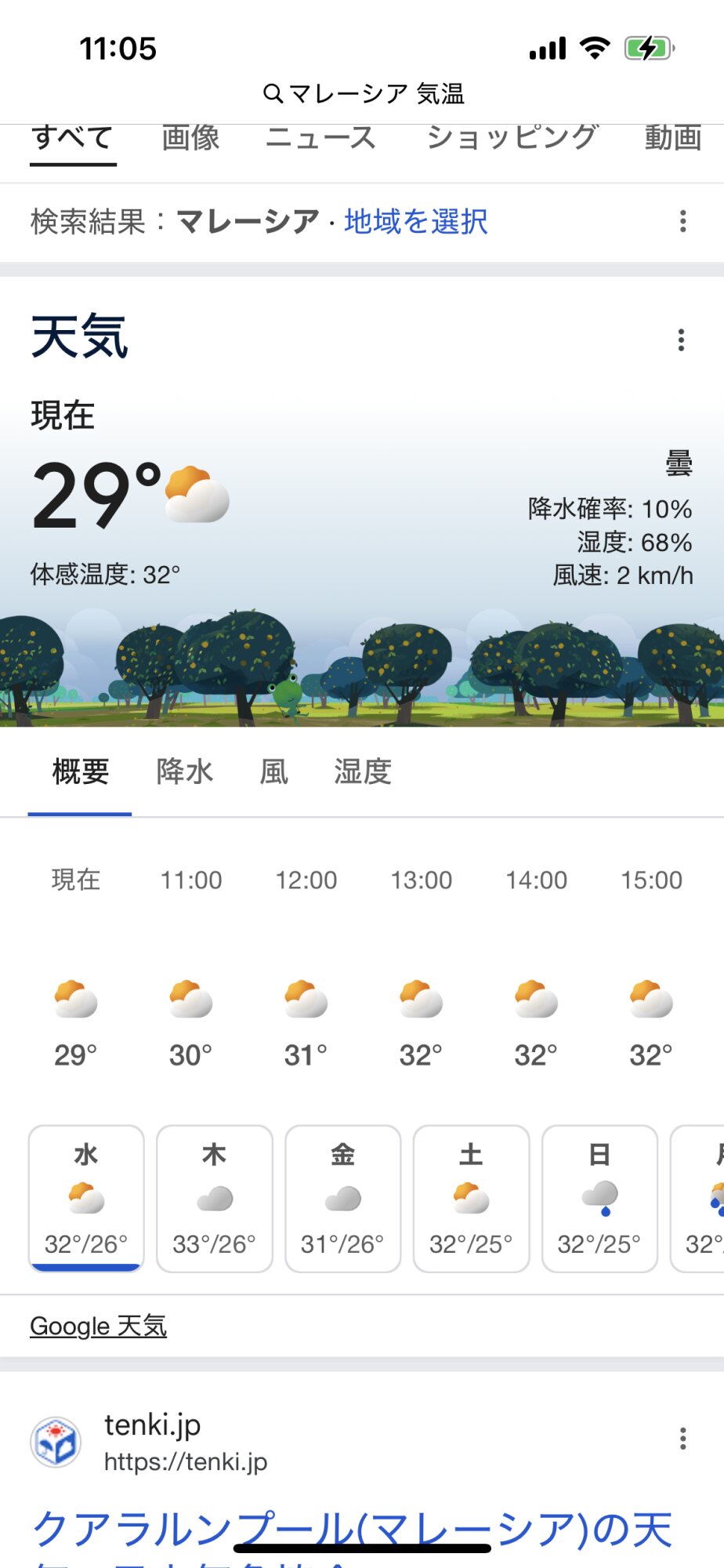The image size is (724, 1568).
Task: Switch to the 湿度 forecast tab
Action: [362, 772]
